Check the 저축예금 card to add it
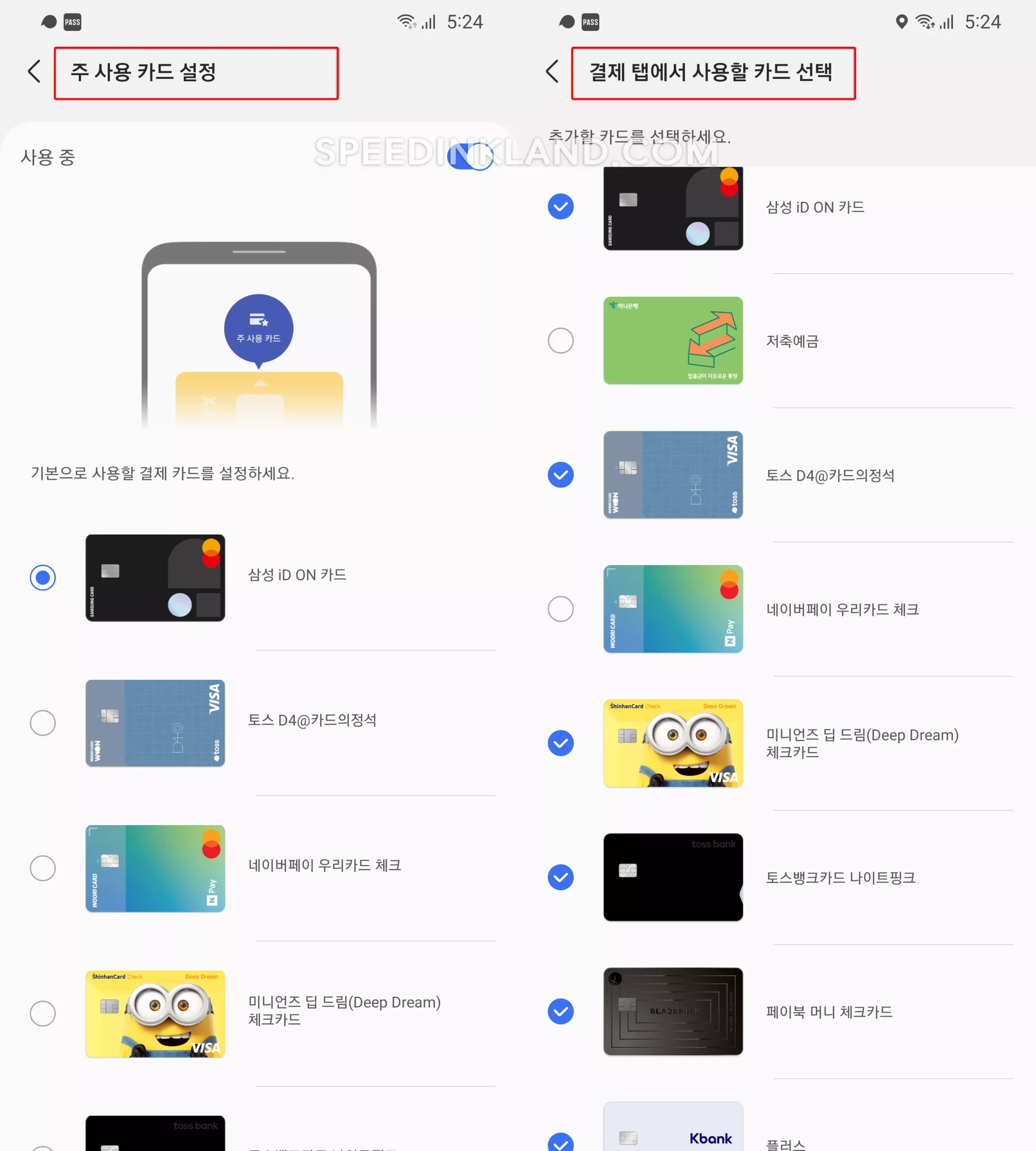1036x1151 pixels. [x=560, y=340]
